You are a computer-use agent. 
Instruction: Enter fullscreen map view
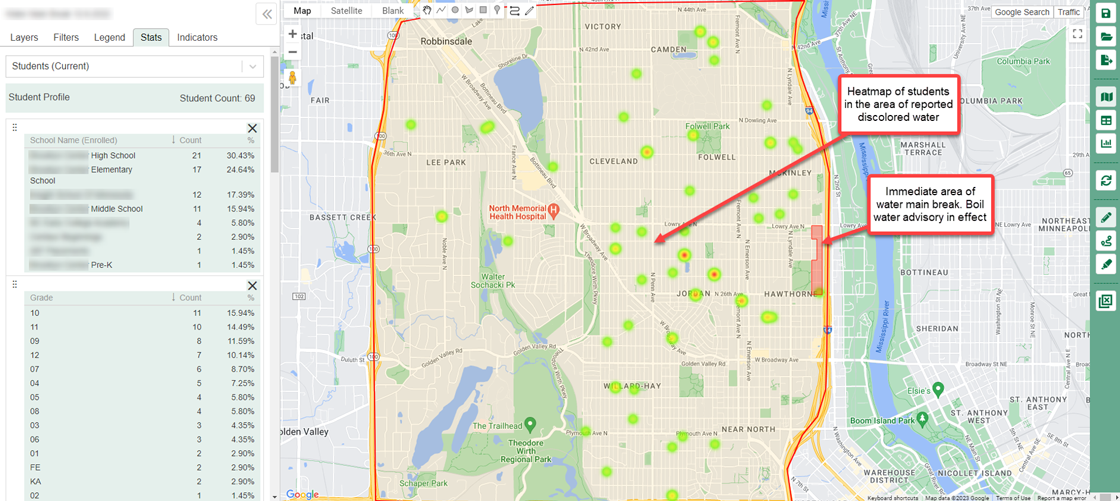[1077, 34]
